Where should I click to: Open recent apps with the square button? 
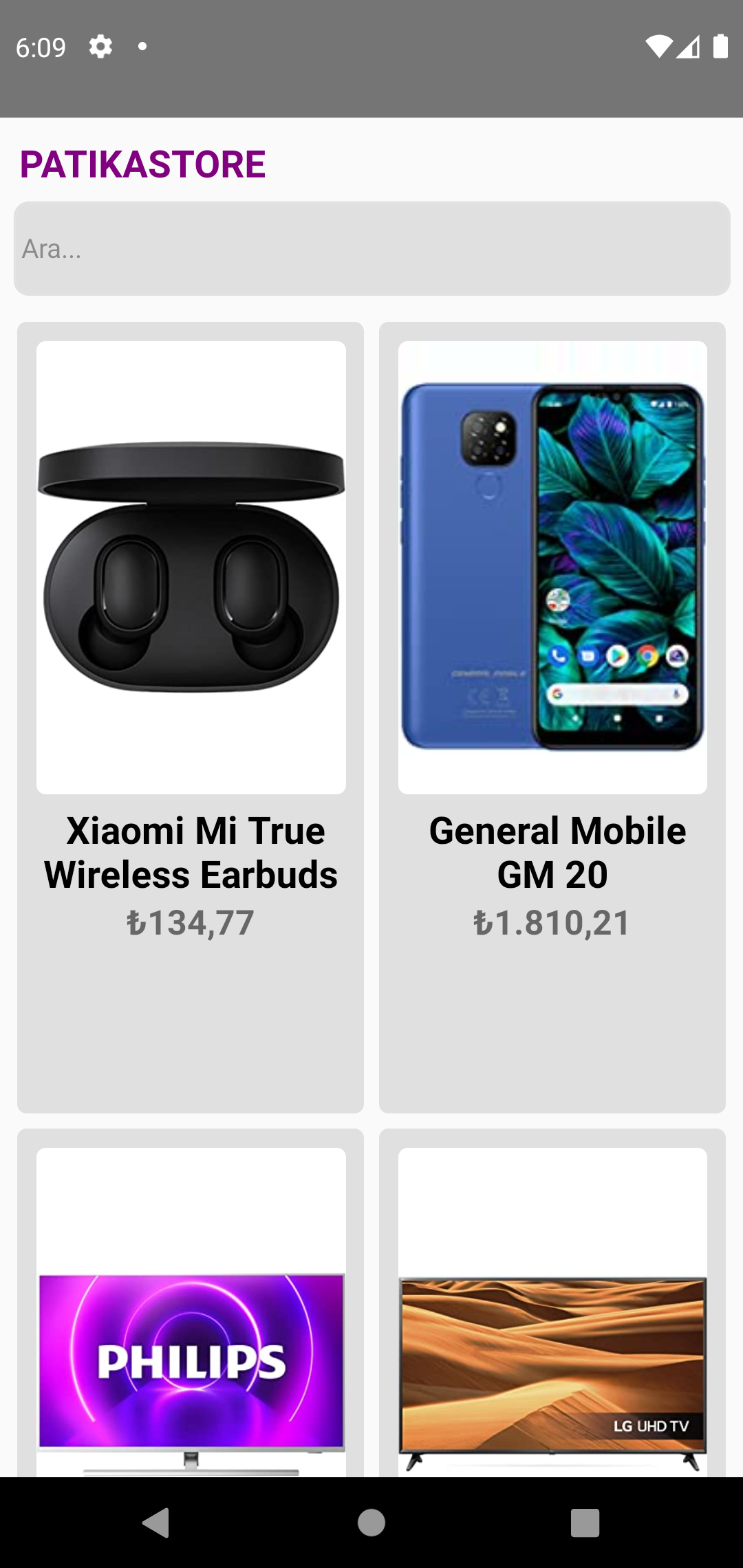tap(585, 1522)
